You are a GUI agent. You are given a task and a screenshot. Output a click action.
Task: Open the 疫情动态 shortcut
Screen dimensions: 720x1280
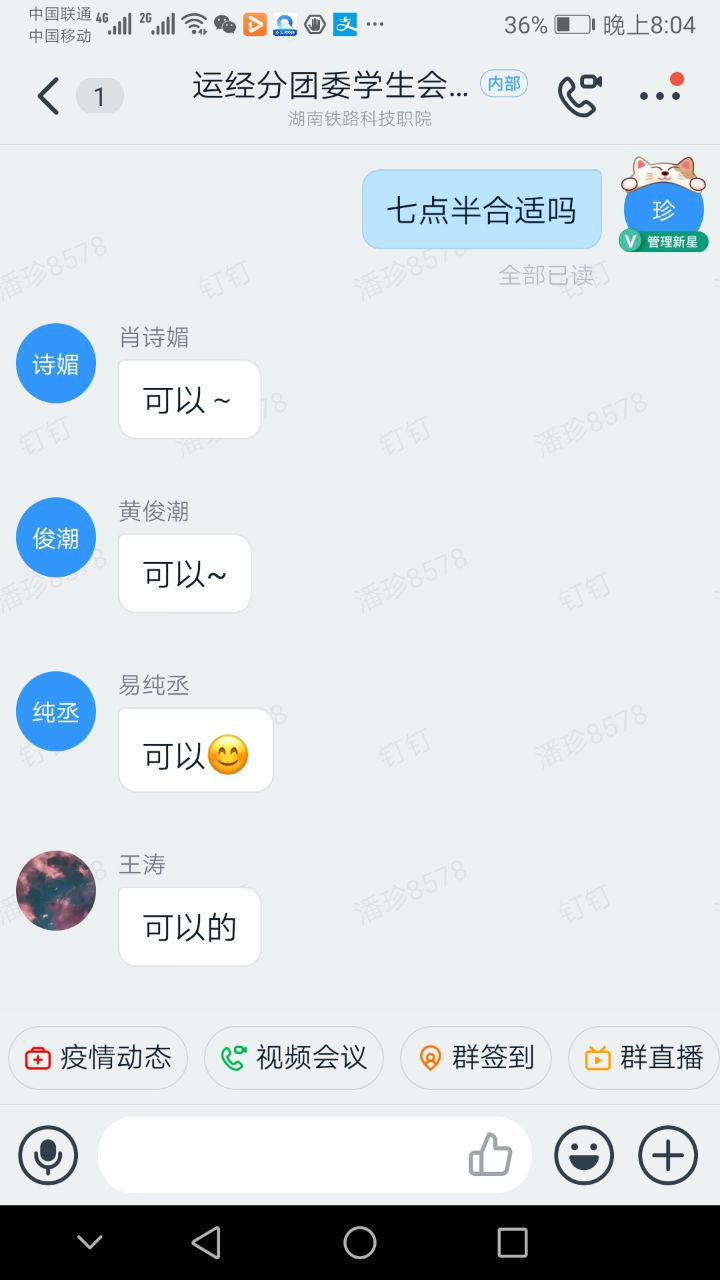point(98,1058)
